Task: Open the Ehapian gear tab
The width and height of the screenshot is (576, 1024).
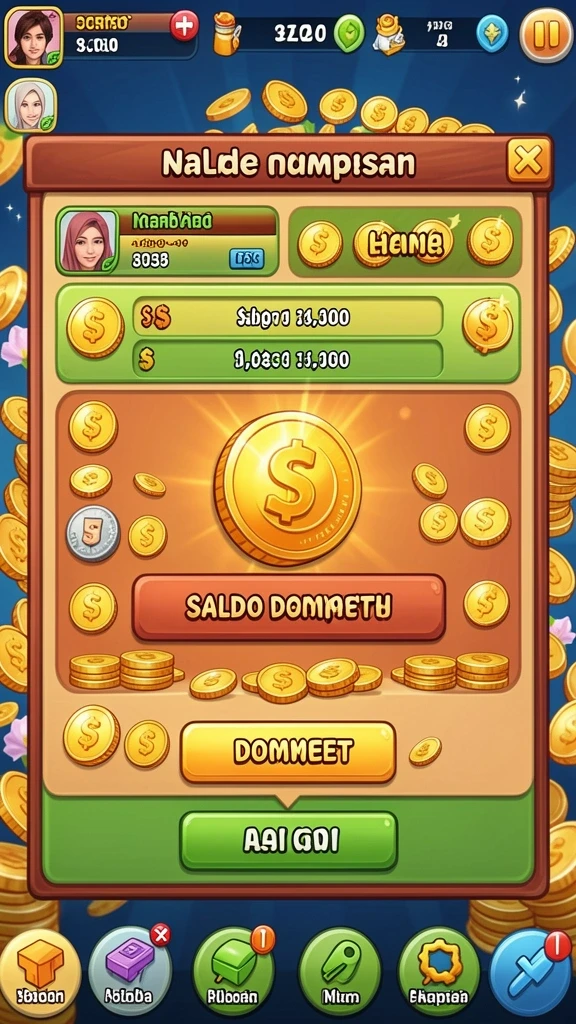Action: [439, 972]
